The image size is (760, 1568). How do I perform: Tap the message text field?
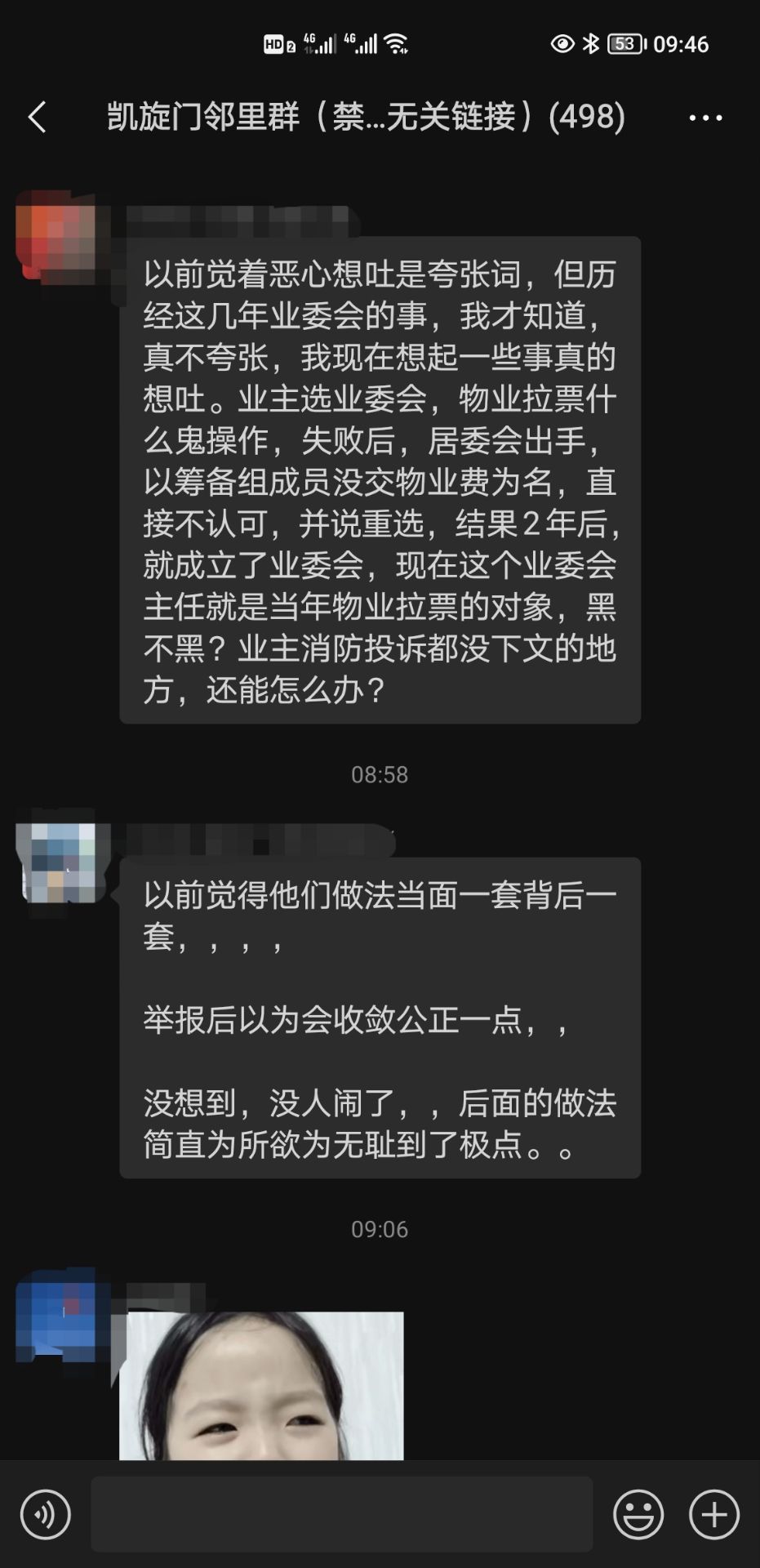point(341,1514)
